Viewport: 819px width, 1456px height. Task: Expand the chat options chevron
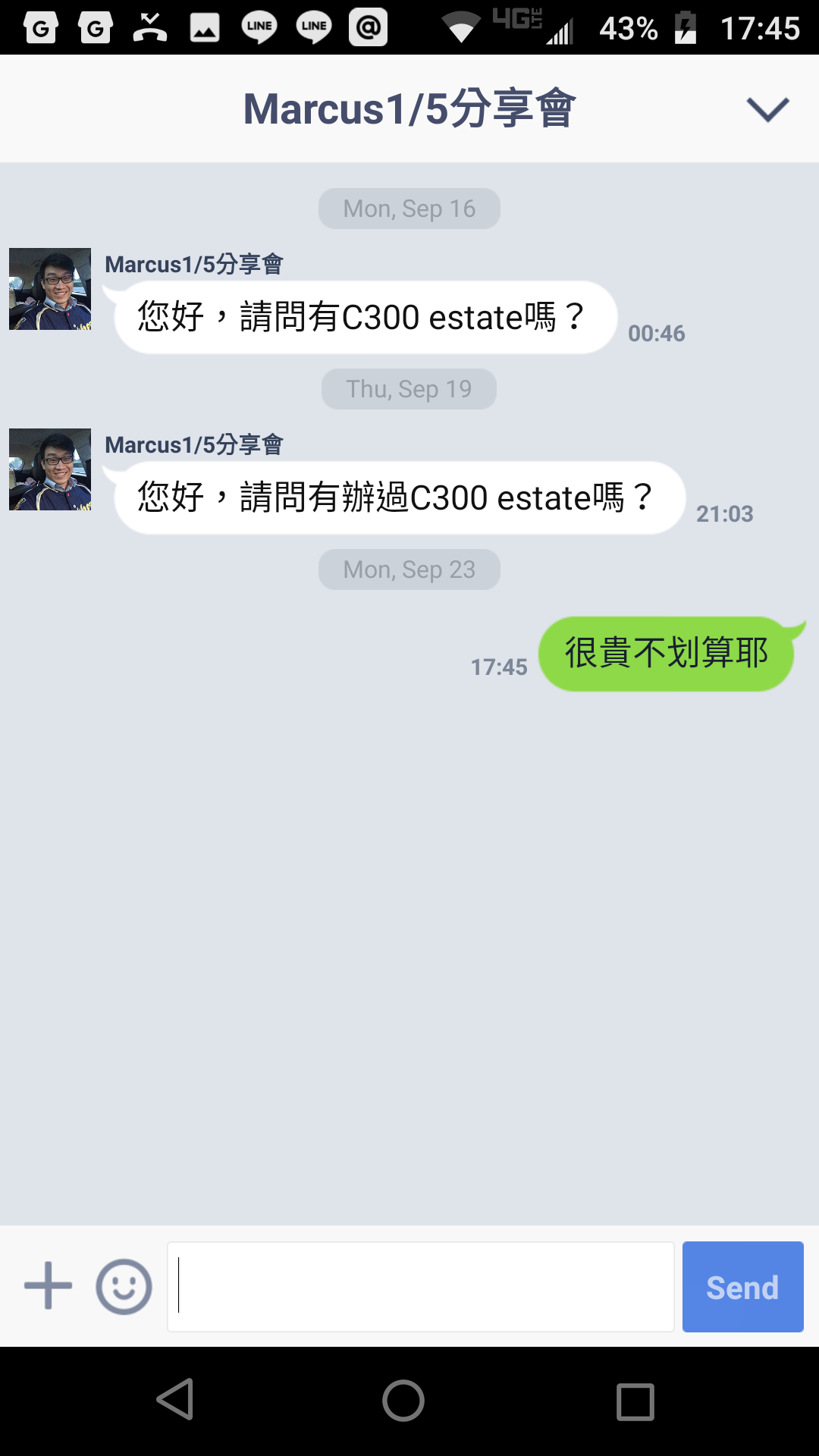(x=767, y=109)
